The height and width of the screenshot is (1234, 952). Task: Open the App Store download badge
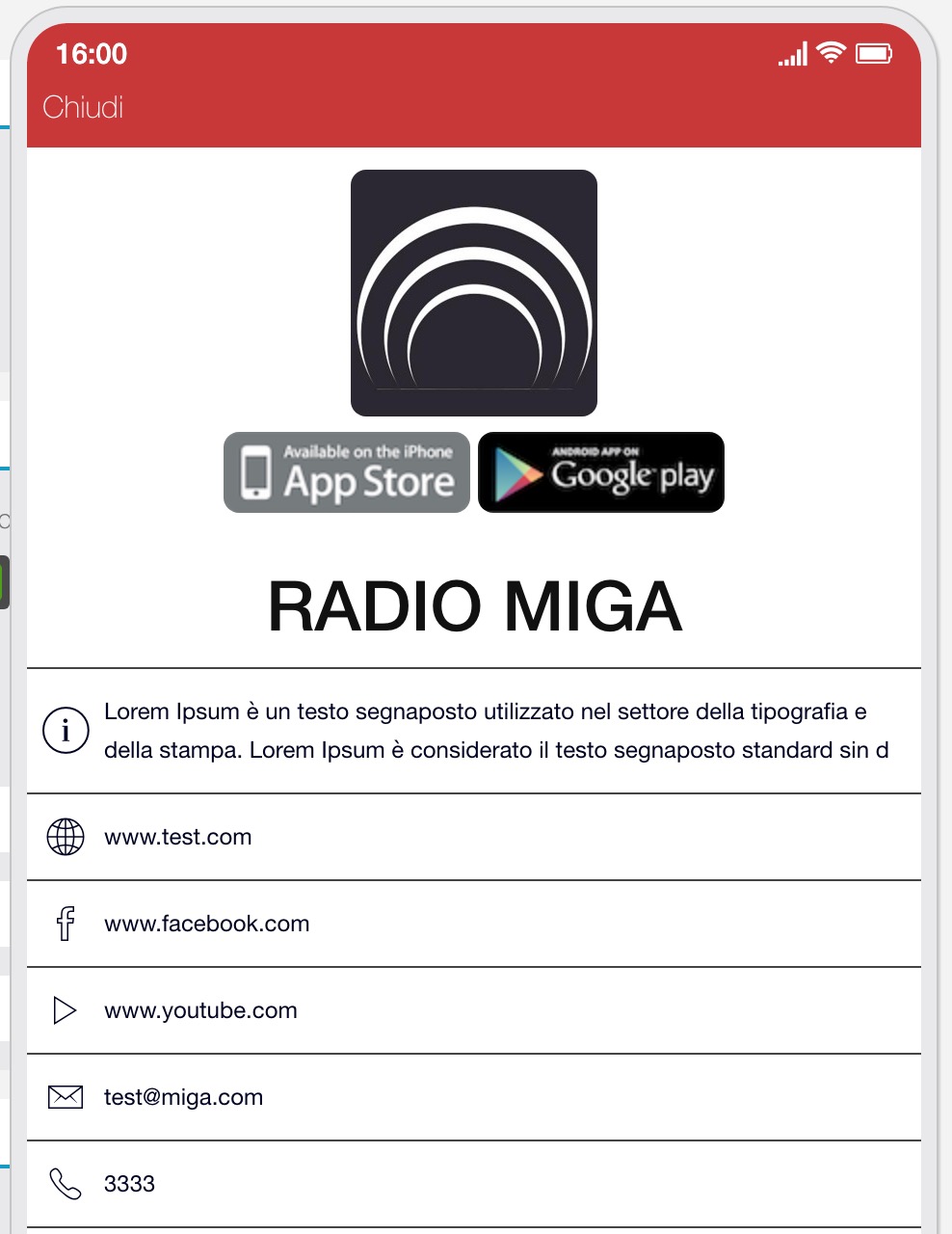(347, 472)
